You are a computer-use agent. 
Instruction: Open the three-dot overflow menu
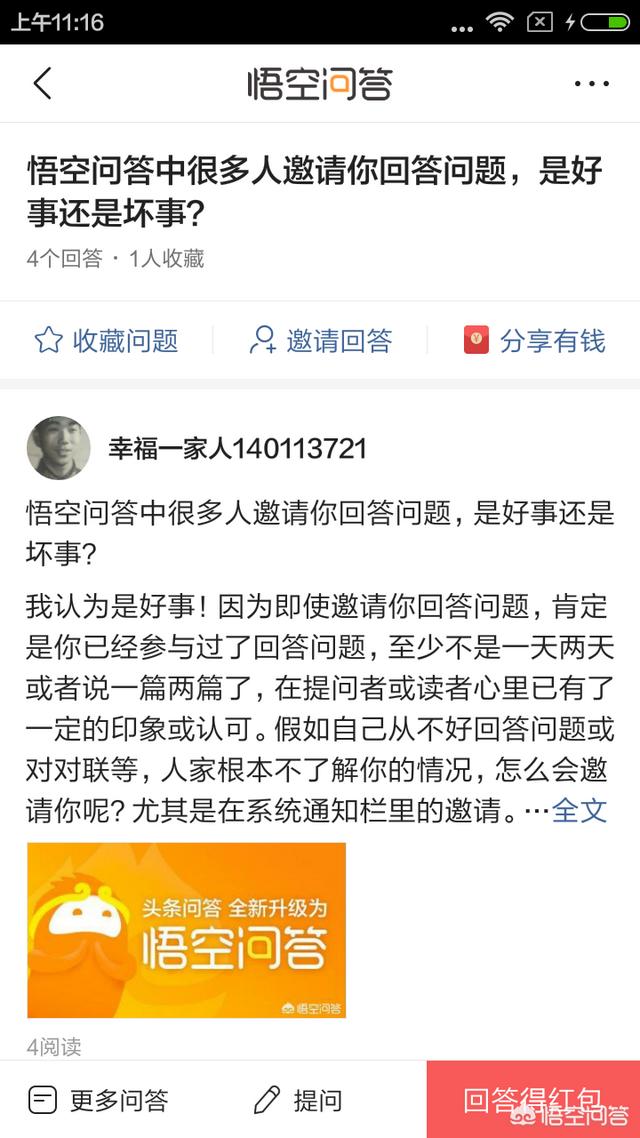tap(592, 84)
